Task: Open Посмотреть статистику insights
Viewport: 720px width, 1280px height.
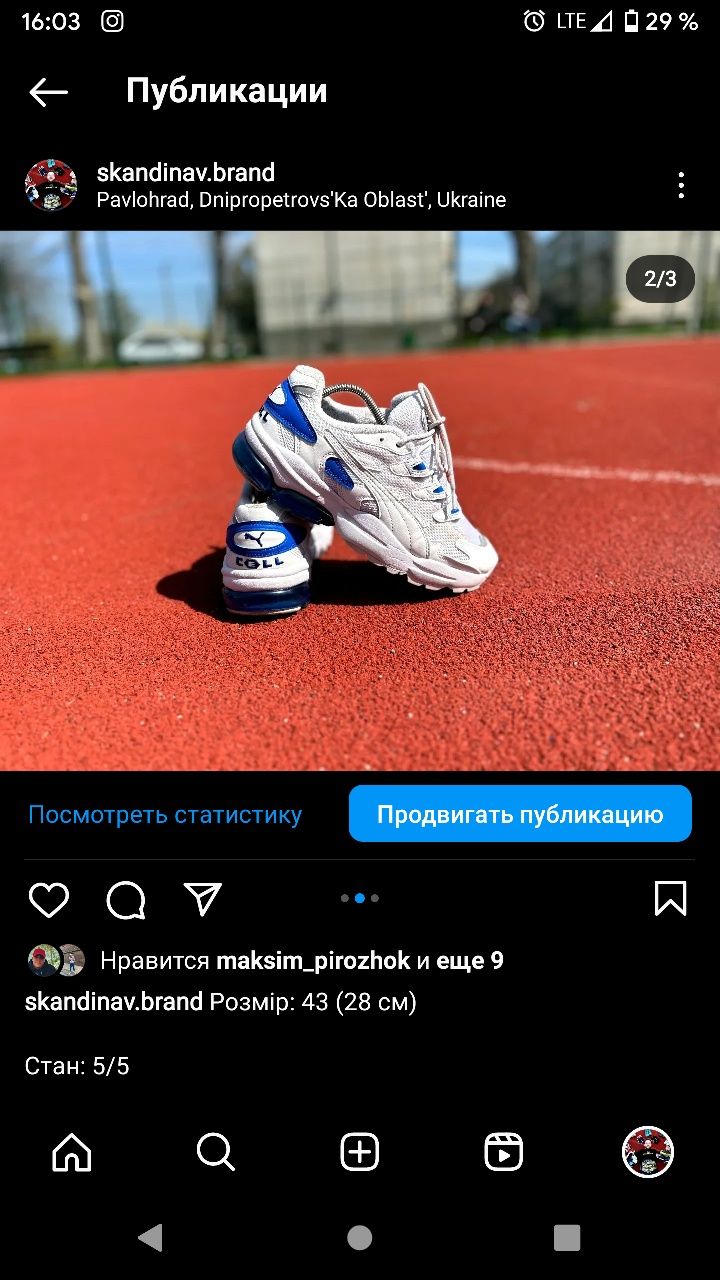Action: pos(165,814)
